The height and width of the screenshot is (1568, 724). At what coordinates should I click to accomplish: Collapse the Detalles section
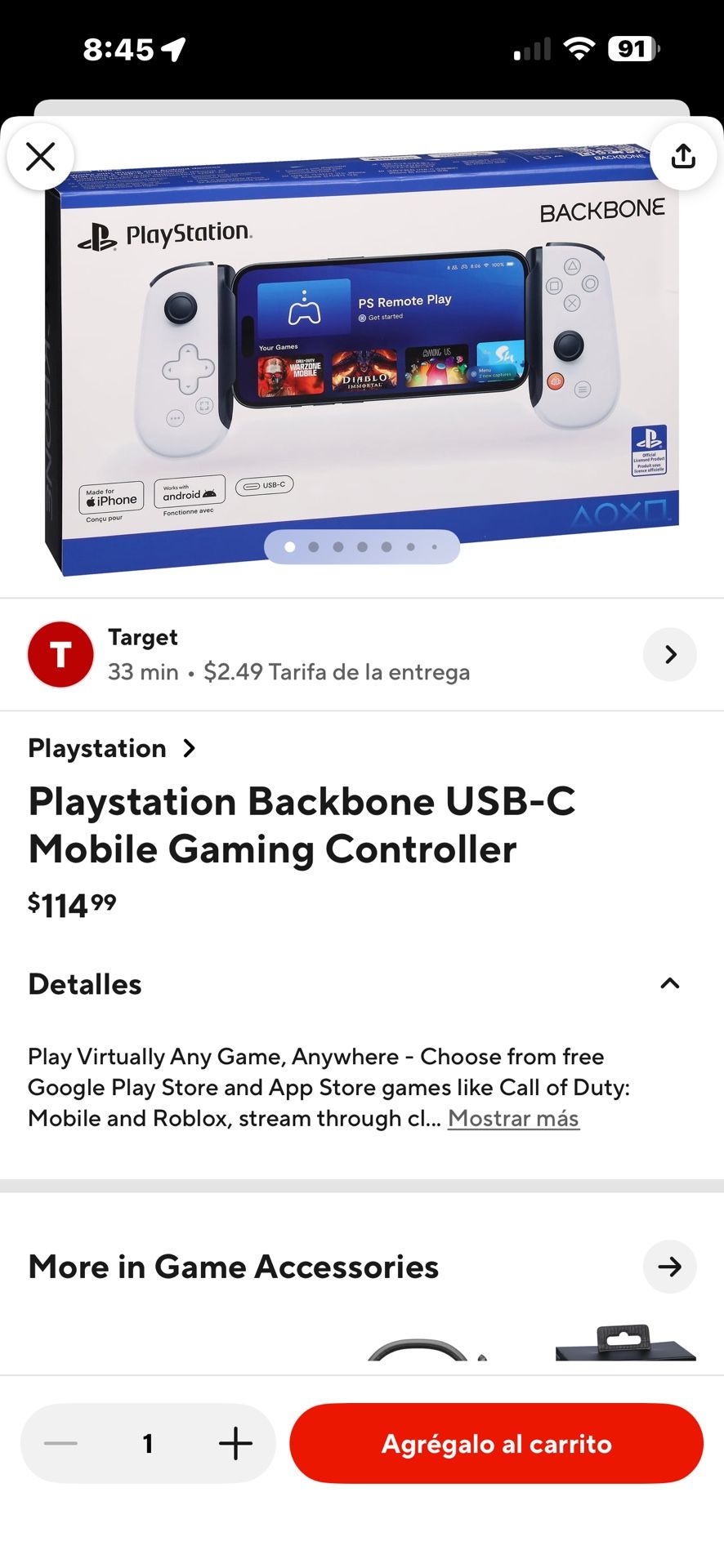(x=670, y=983)
